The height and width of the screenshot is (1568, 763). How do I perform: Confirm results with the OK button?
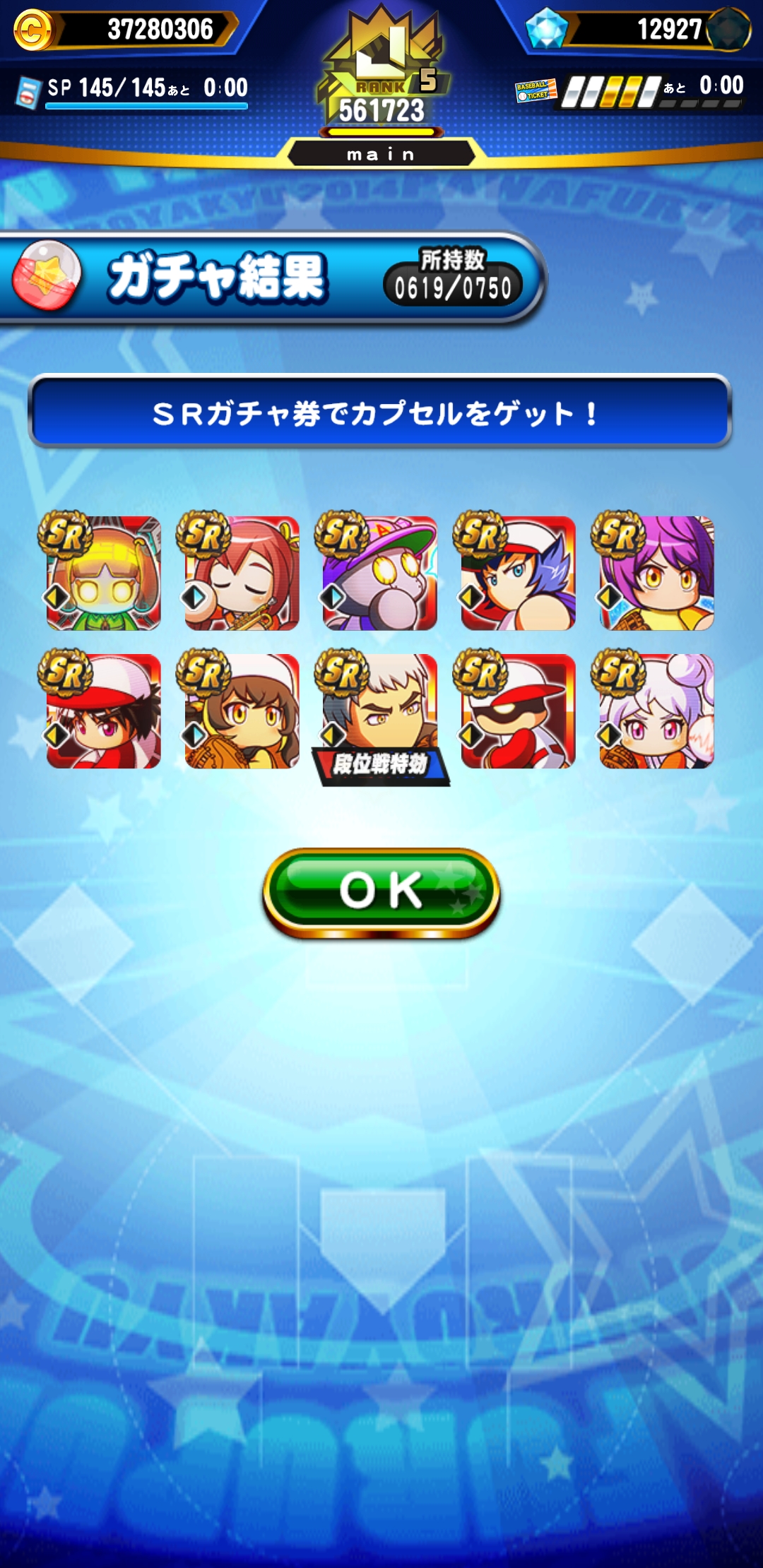coord(381,891)
